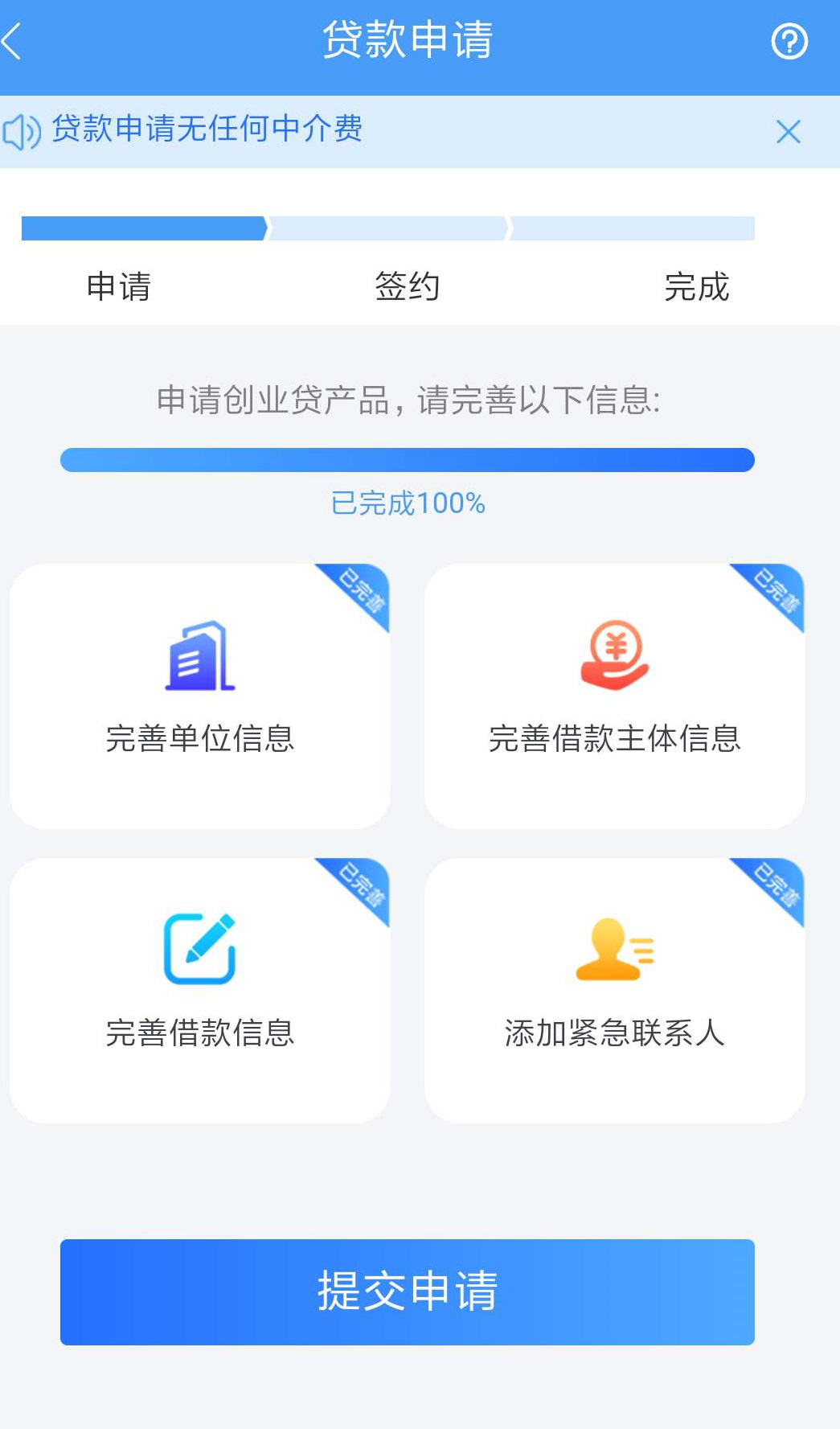Open the 完善借款主体信息 card
840x1429 pixels.
coord(614,696)
